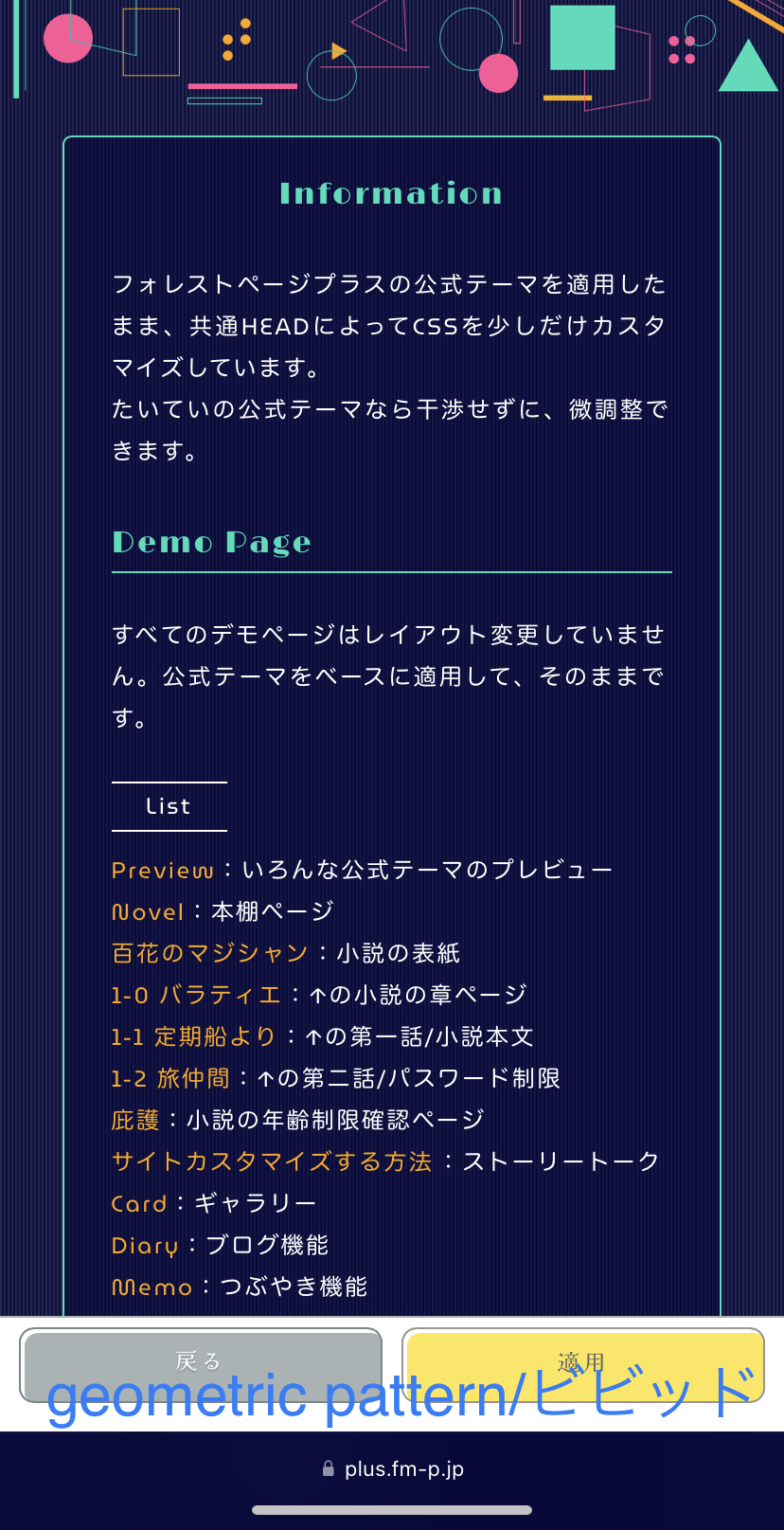
Task: Open the サイトカスタマイズする方法 link
Action: (272, 1161)
